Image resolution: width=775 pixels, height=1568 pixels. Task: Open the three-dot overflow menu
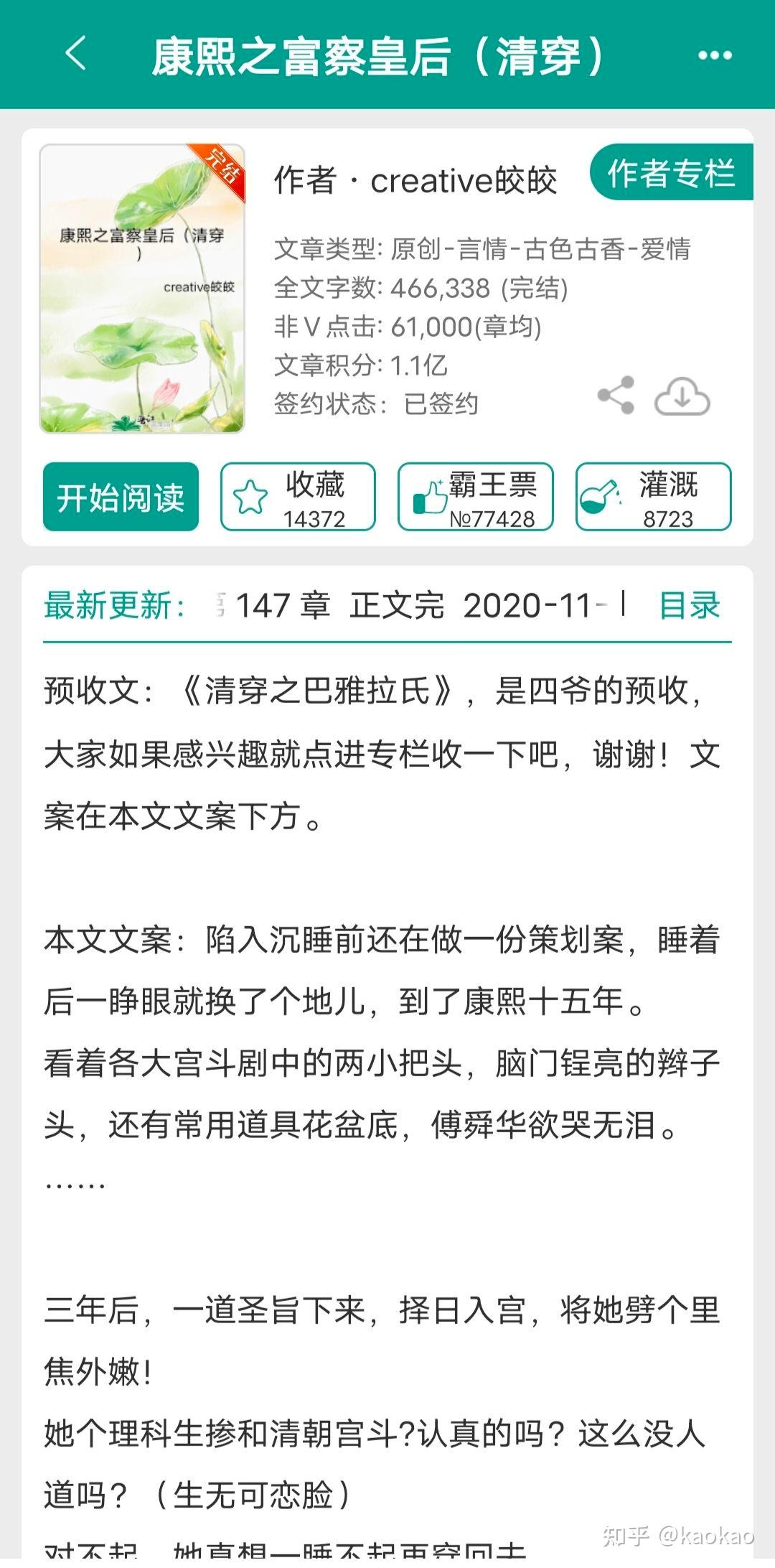coord(715,55)
